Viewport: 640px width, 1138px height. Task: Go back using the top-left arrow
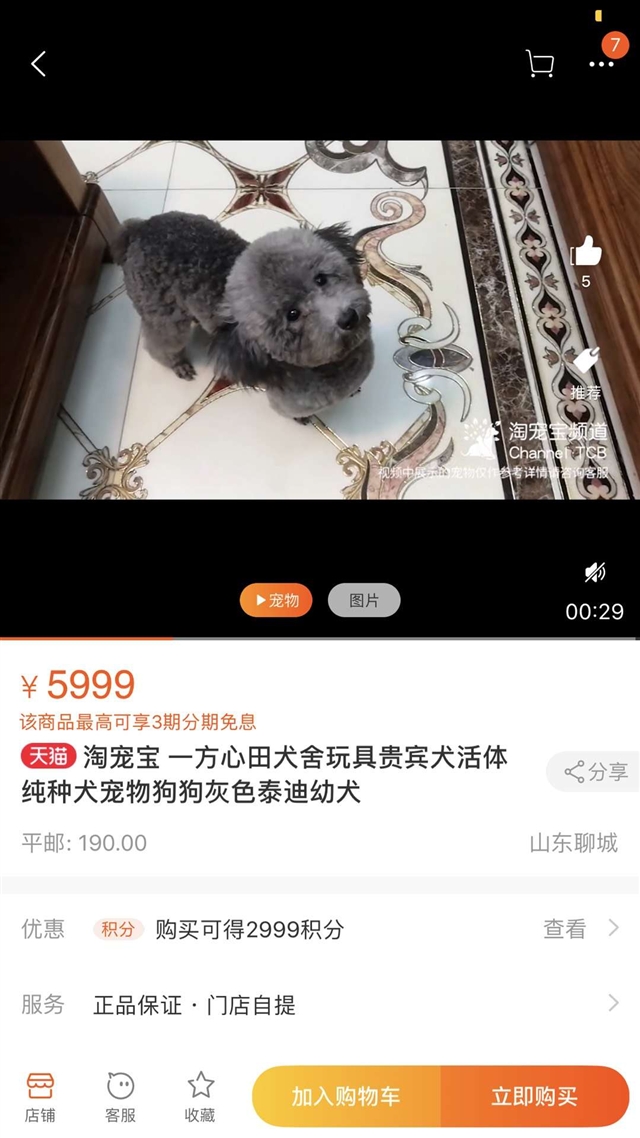coord(38,64)
